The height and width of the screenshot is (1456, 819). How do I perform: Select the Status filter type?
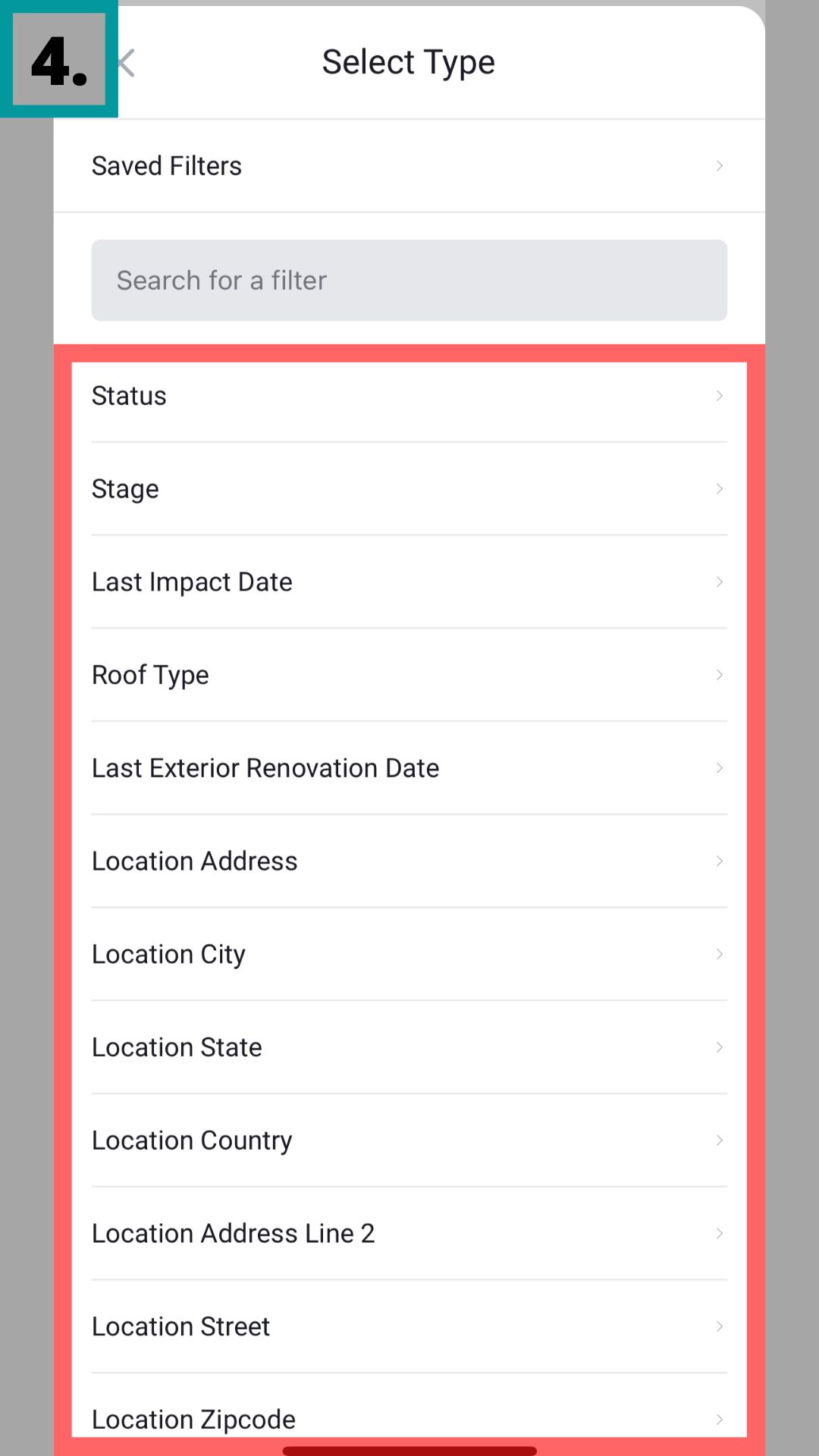click(408, 396)
